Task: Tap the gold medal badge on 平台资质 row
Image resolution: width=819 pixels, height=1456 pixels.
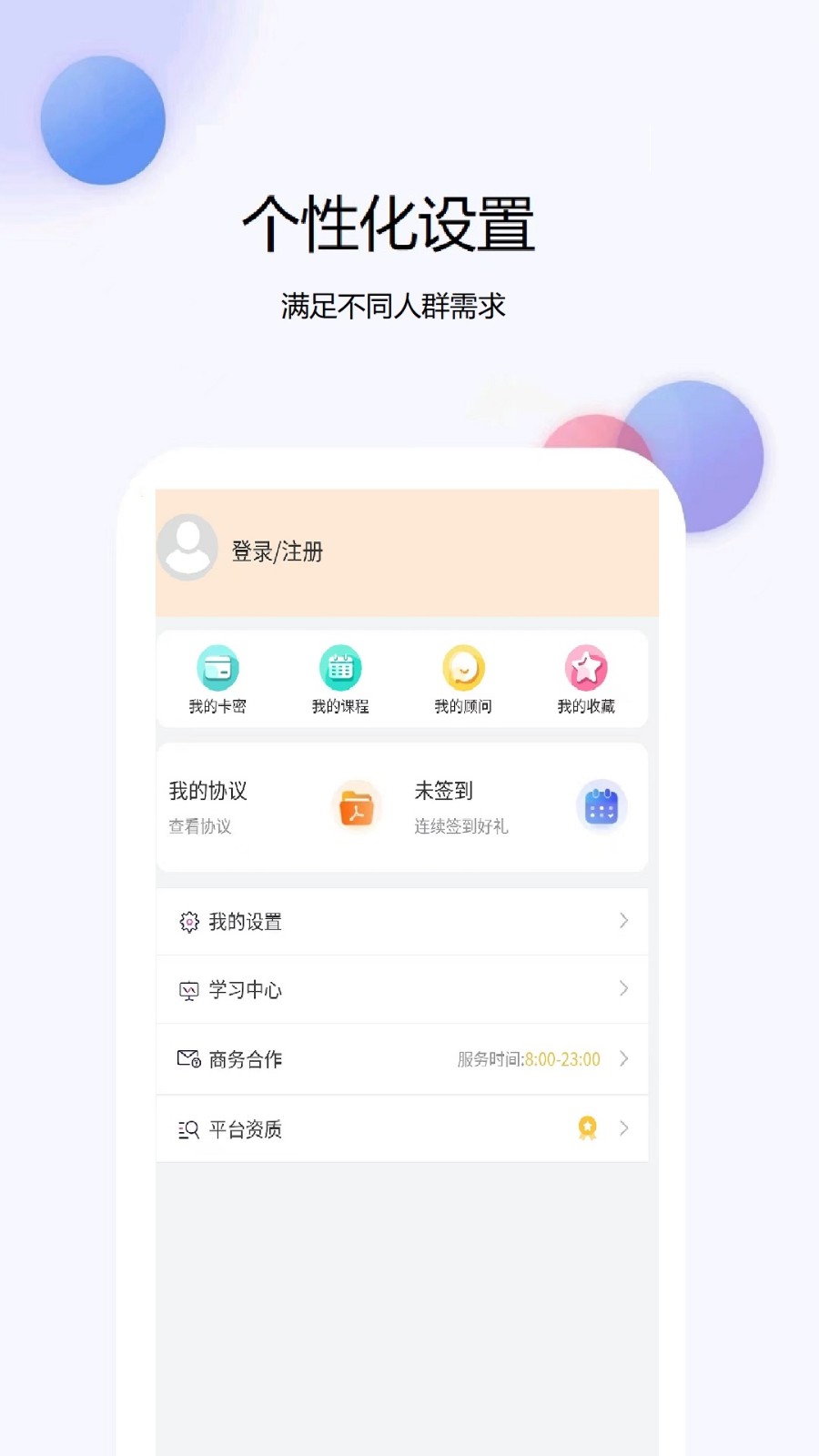Action: (587, 1128)
